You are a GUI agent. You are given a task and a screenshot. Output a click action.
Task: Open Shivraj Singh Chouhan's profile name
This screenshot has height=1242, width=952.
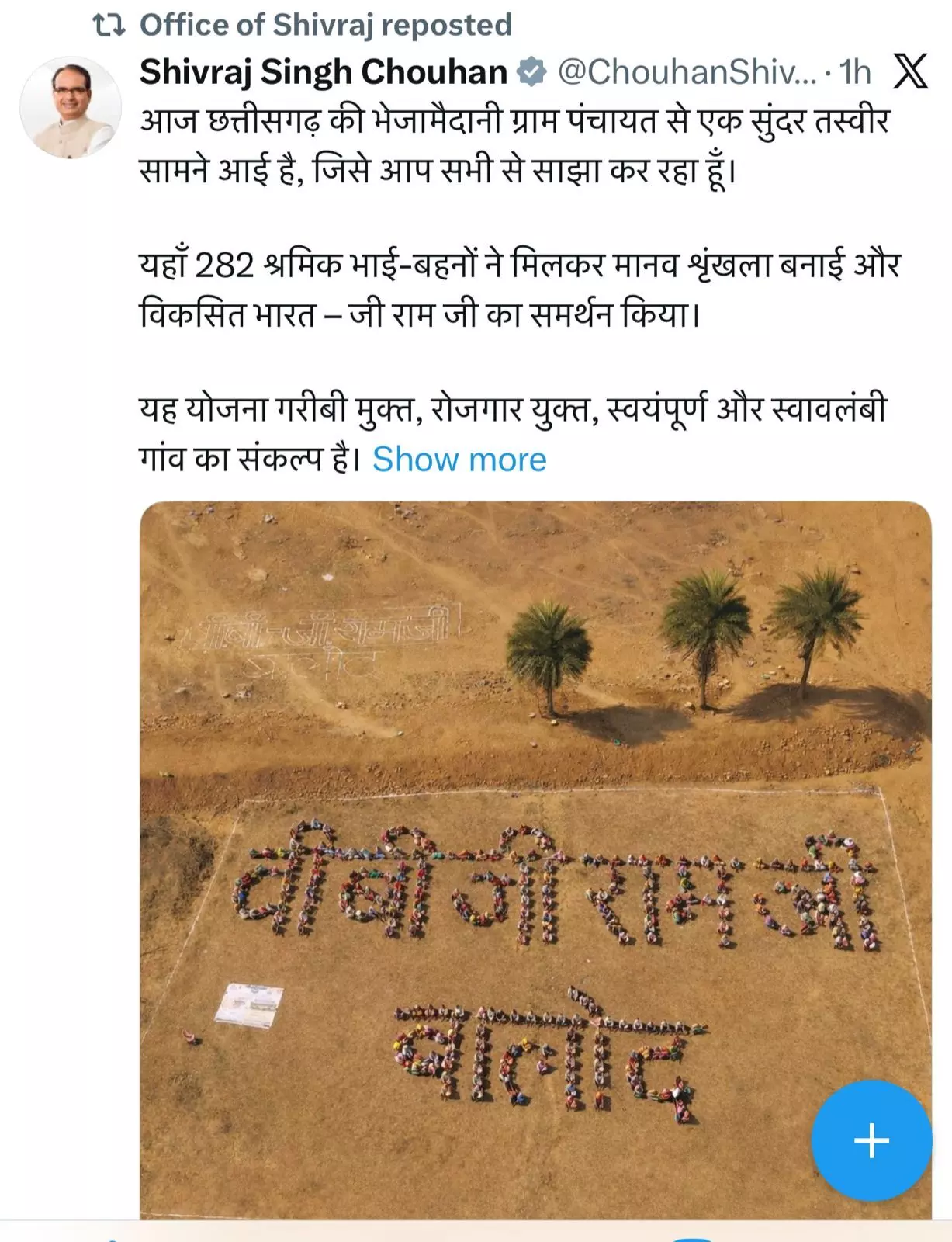[x=323, y=72]
